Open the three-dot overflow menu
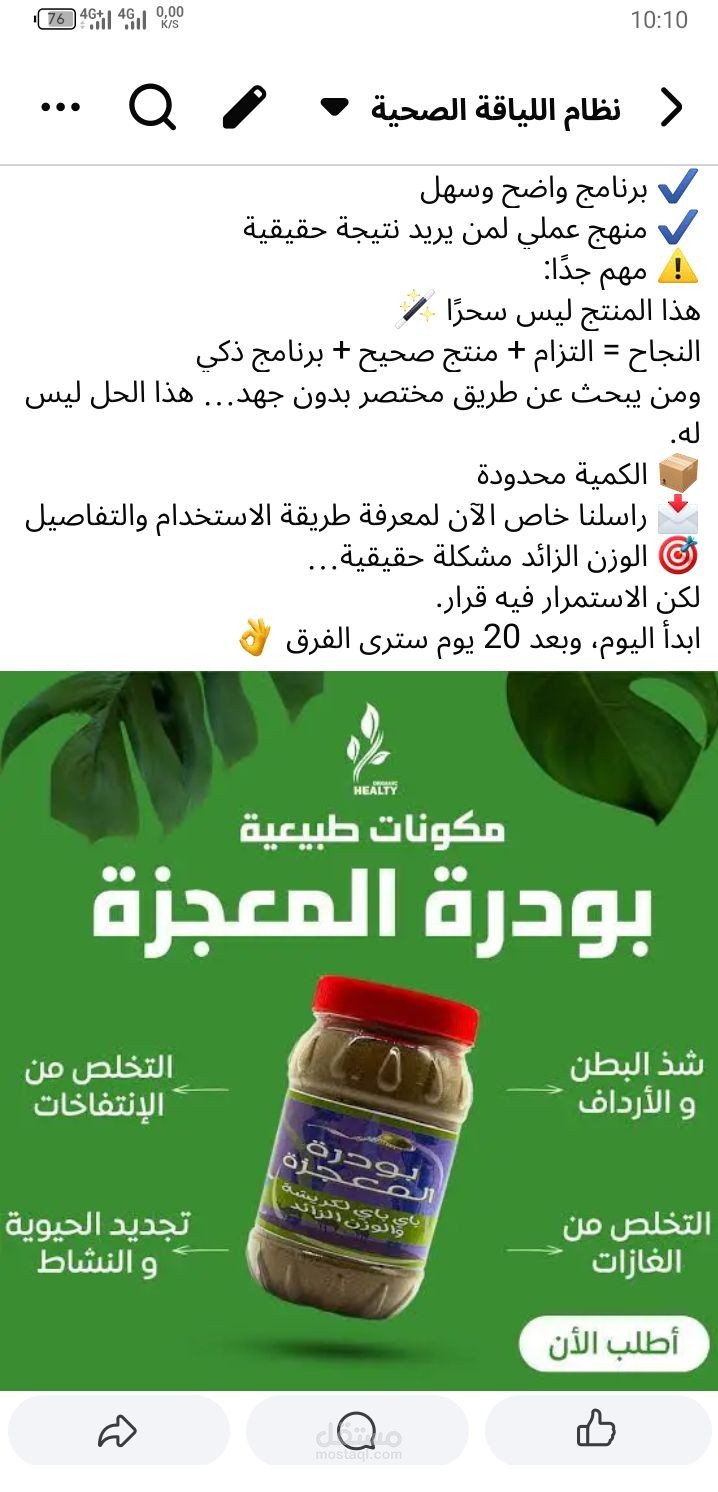The width and height of the screenshot is (718, 1492). tap(59, 107)
